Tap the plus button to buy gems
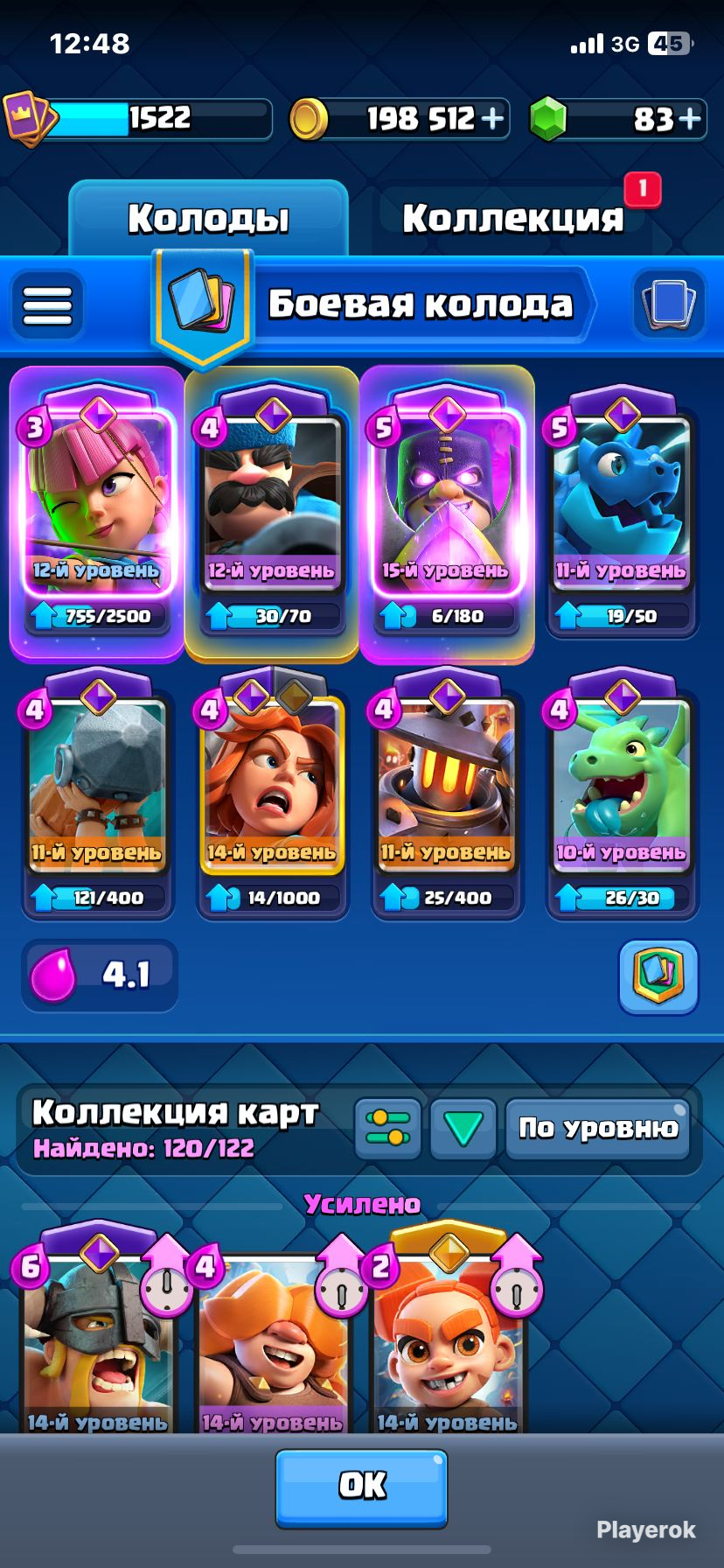The width and height of the screenshot is (724, 1568). point(691,118)
